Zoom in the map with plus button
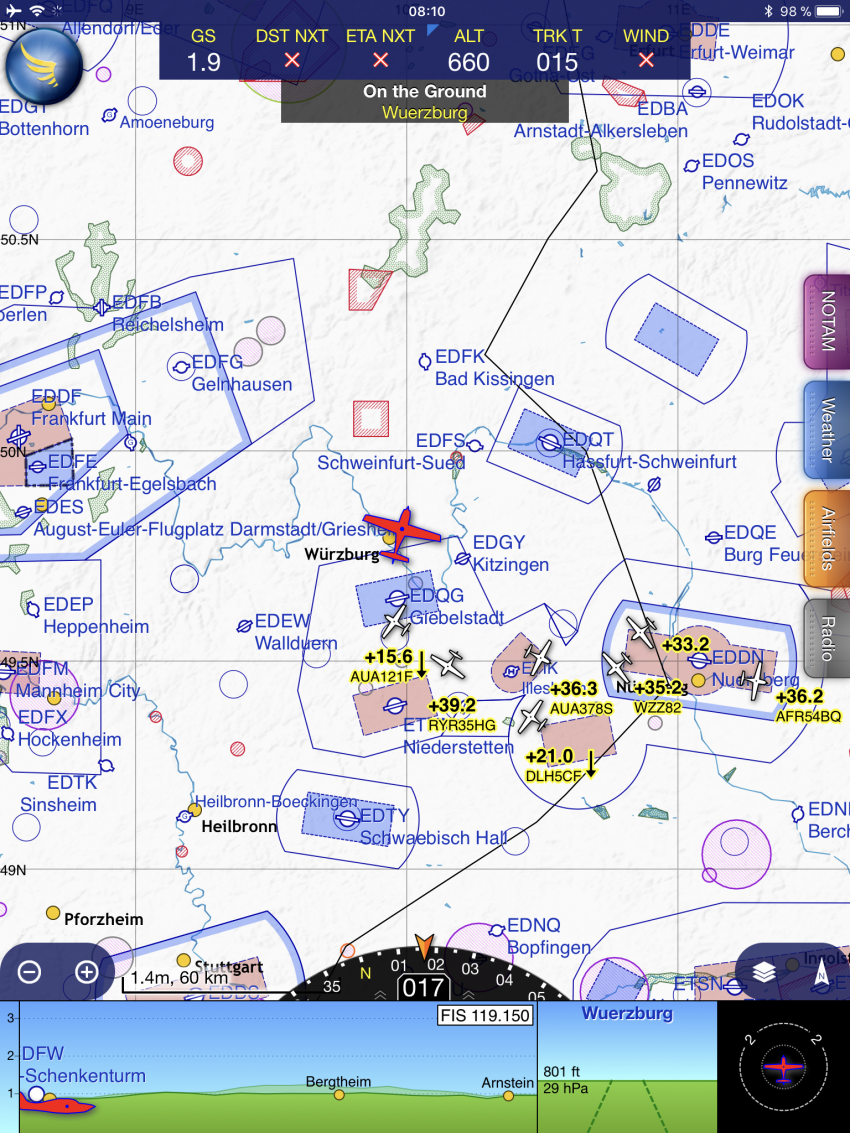The height and width of the screenshot is (1133, 850). tap(87, 971)
